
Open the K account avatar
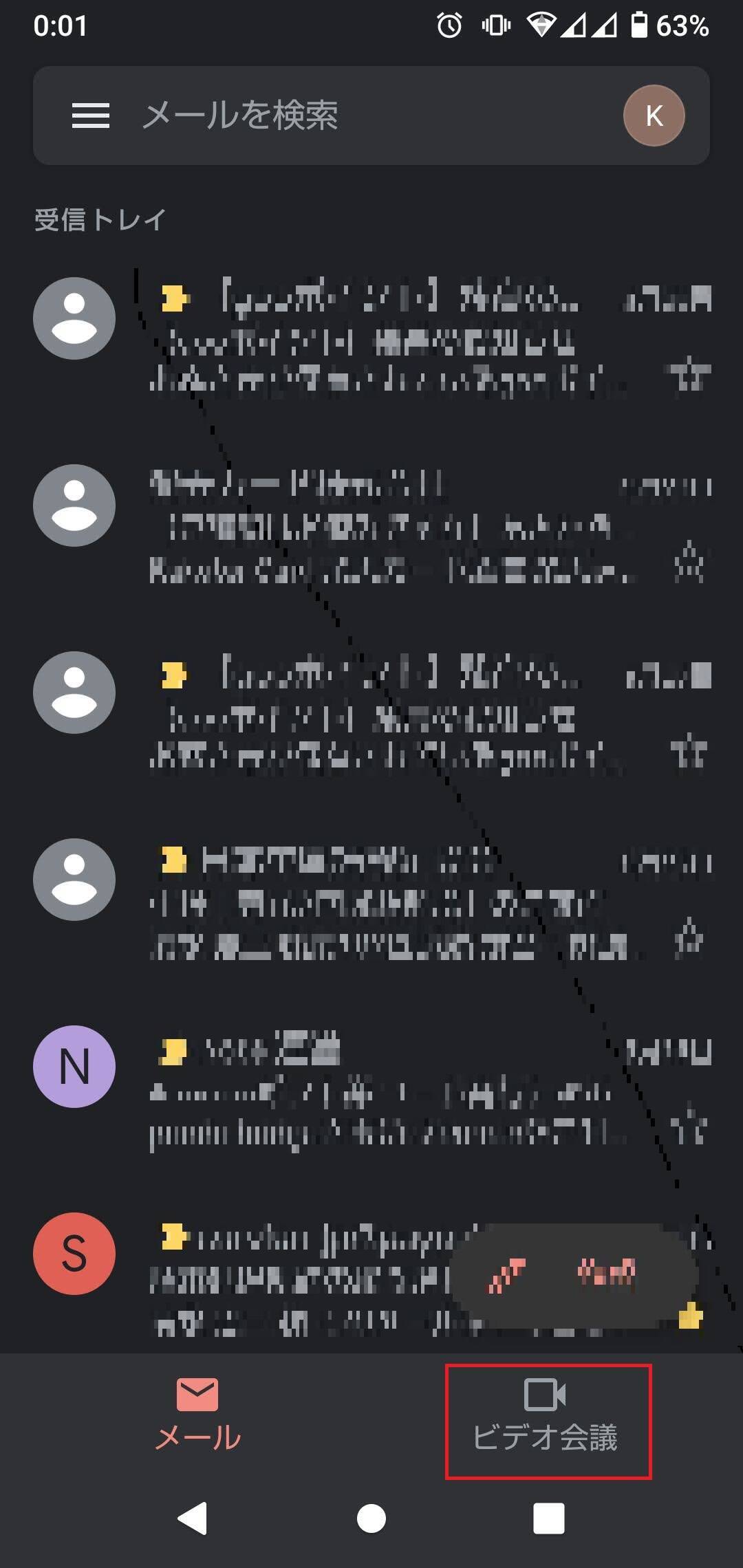pos(654,116)
